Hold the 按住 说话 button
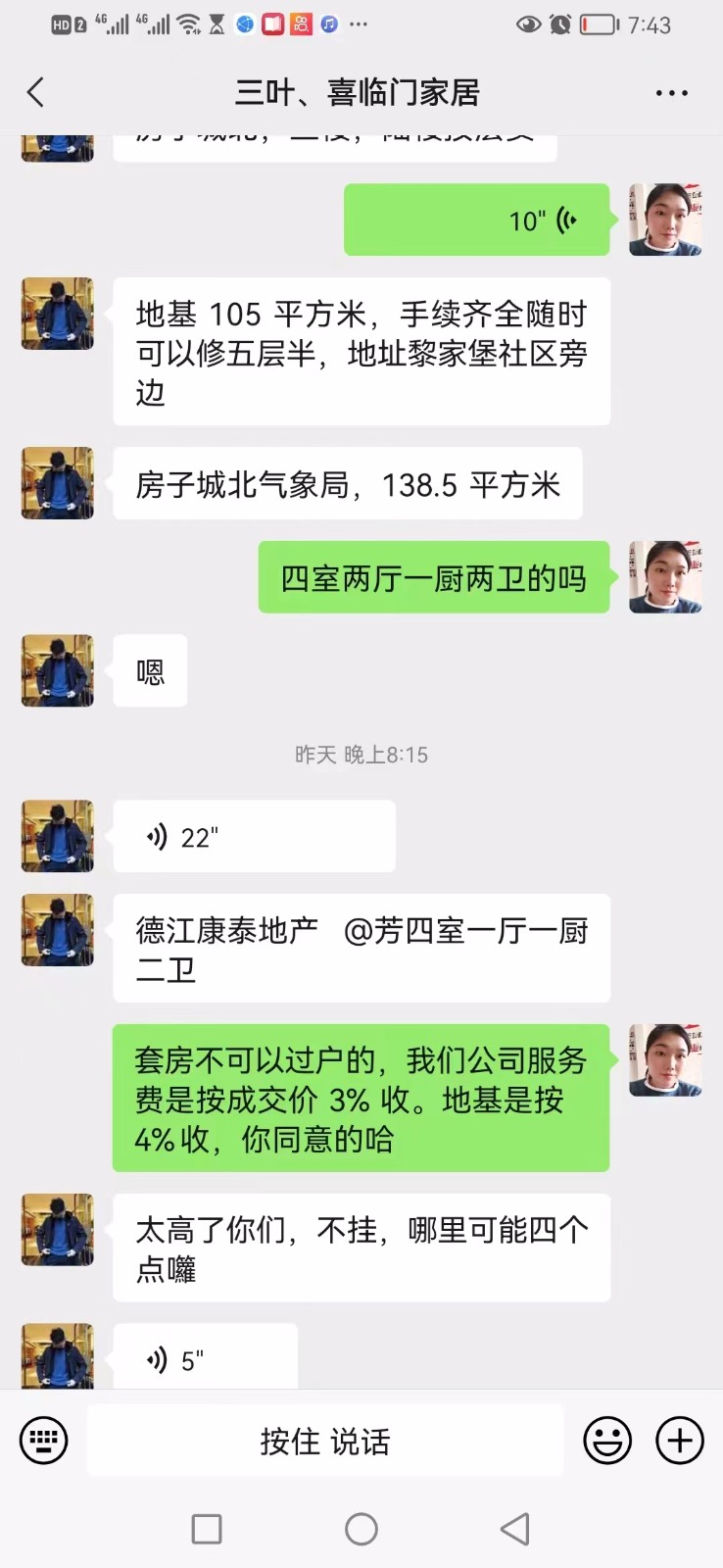The height and width of the screenshot is (1568, 723). 325,1441
